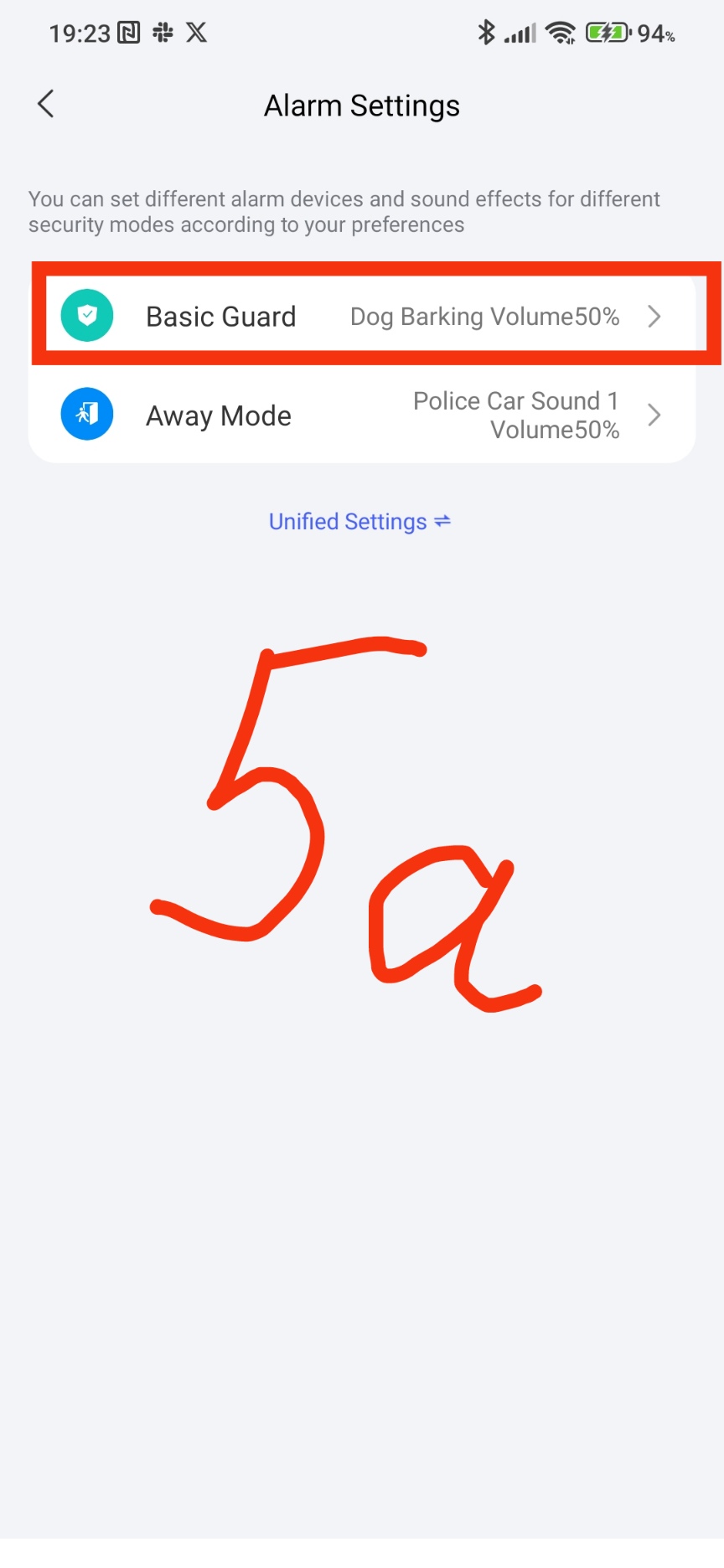Open Basic Guard alarm settings

point(362,316)
